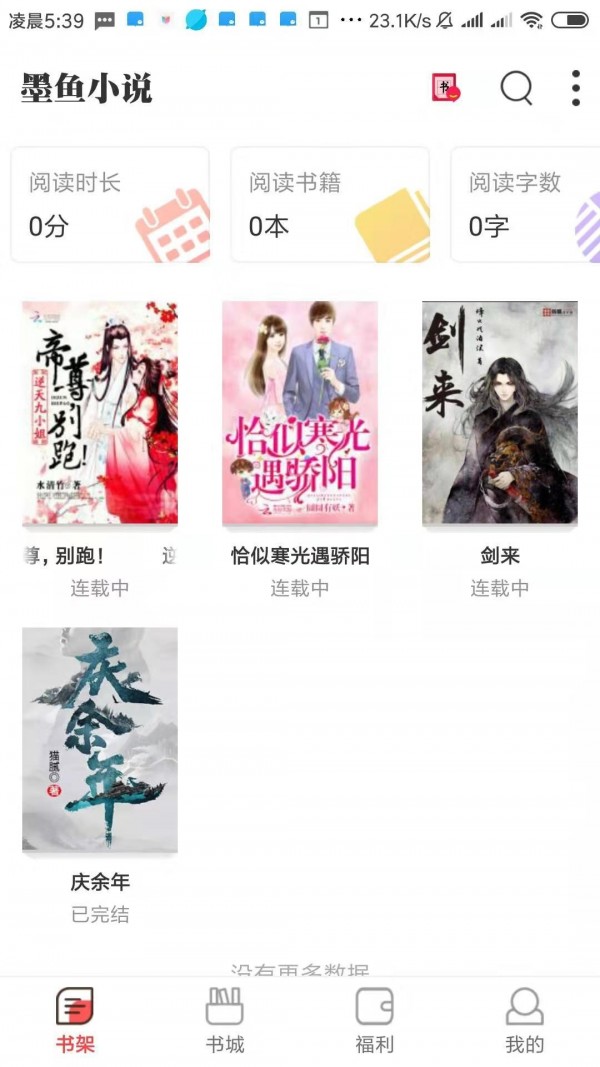The image size is (600, 1067).
Task: Open the completed novel 庆余年
Action: point(100,740)
